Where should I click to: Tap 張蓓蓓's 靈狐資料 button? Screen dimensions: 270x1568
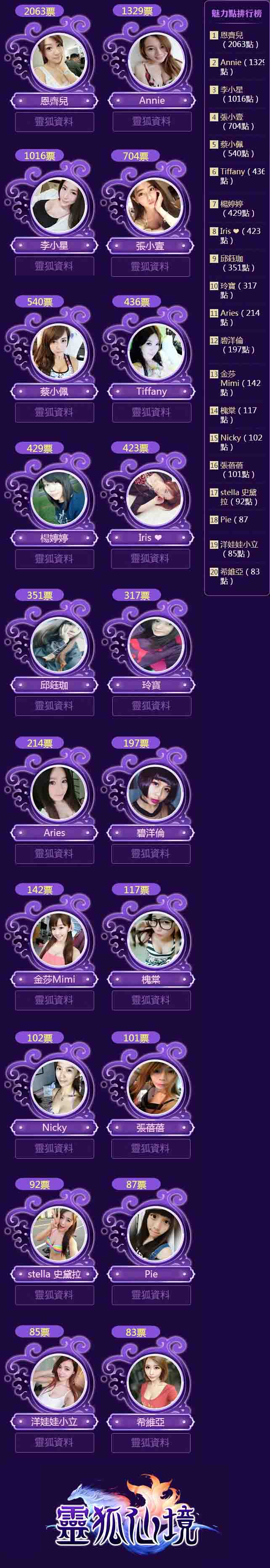[x=150, y=1148]
